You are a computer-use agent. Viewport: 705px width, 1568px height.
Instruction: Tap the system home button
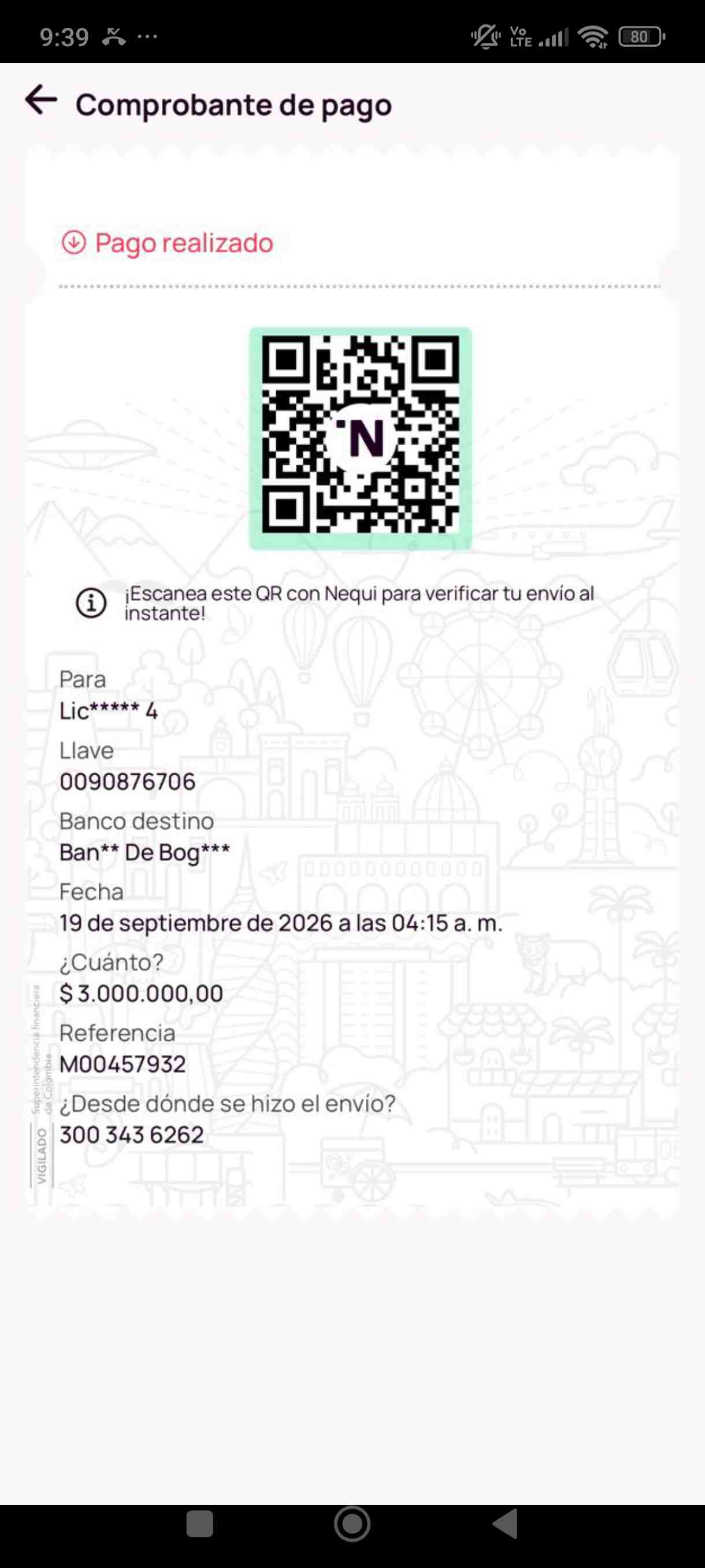(352, 1523)
